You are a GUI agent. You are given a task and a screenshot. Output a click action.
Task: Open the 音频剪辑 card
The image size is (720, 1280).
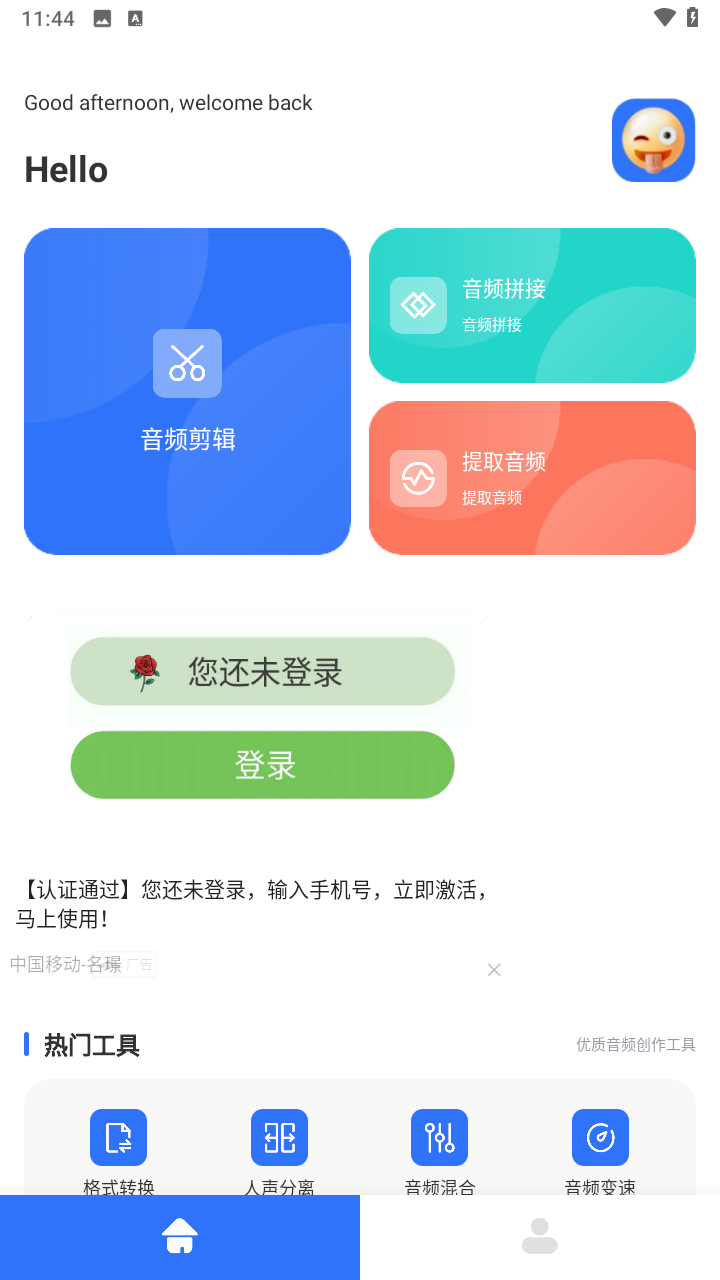point(187,391)
